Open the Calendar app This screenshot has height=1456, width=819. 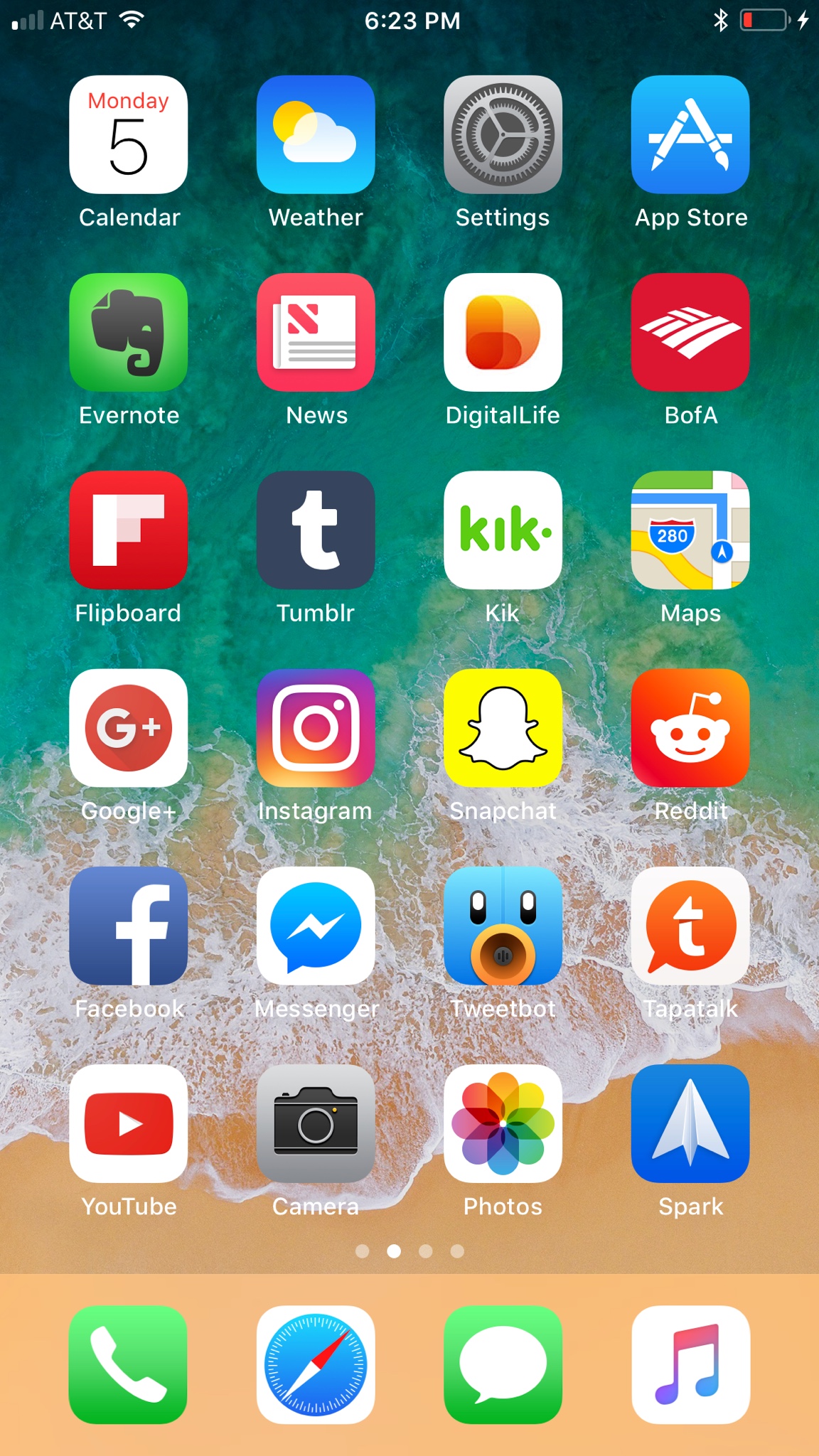[x=129, y=135]
